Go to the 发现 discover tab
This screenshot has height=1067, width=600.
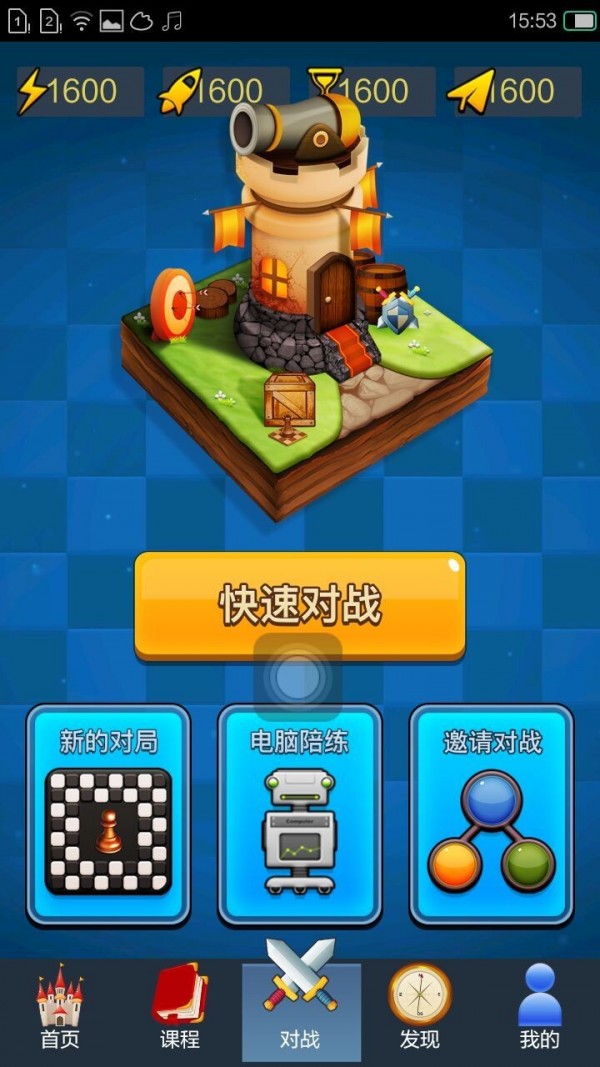(420, 1010)
